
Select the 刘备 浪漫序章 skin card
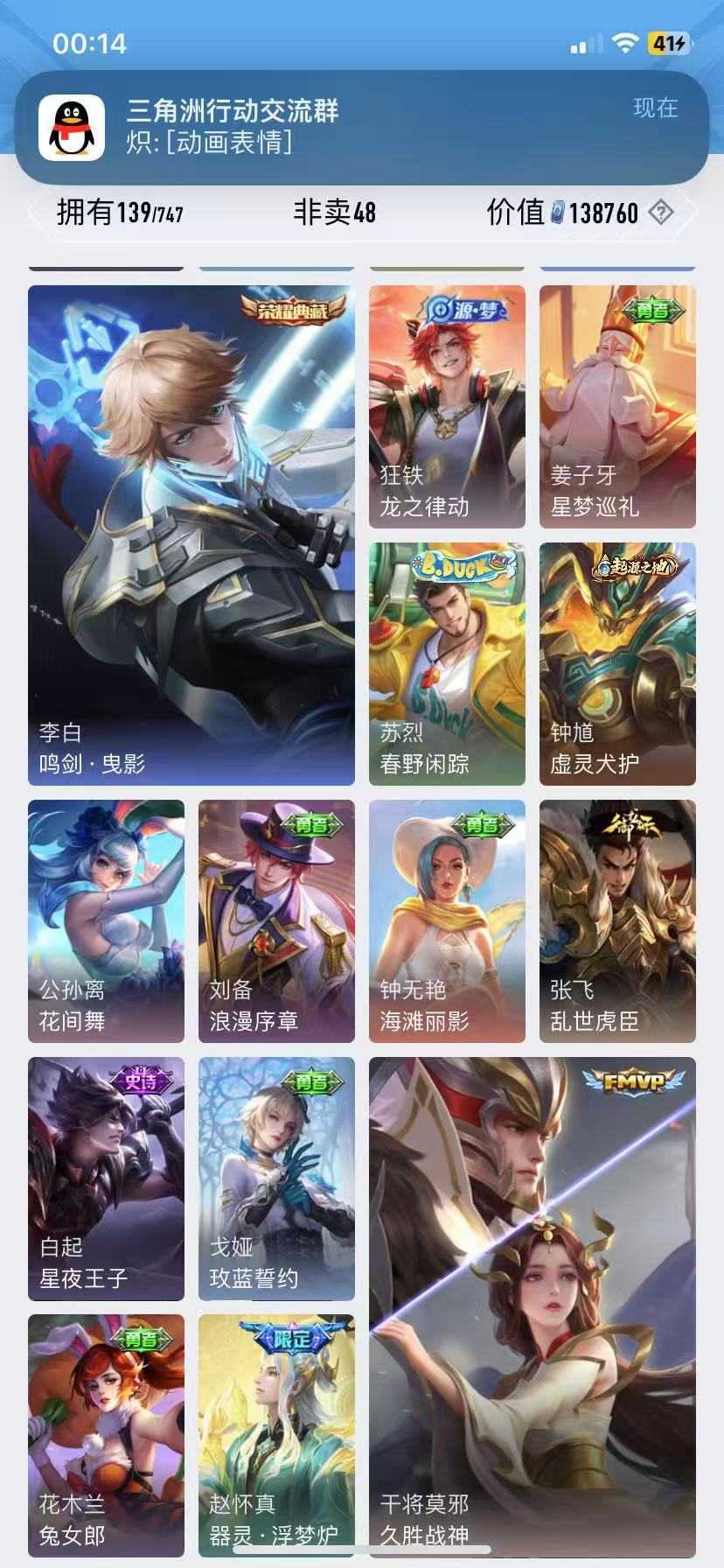[x=276, y=920]
